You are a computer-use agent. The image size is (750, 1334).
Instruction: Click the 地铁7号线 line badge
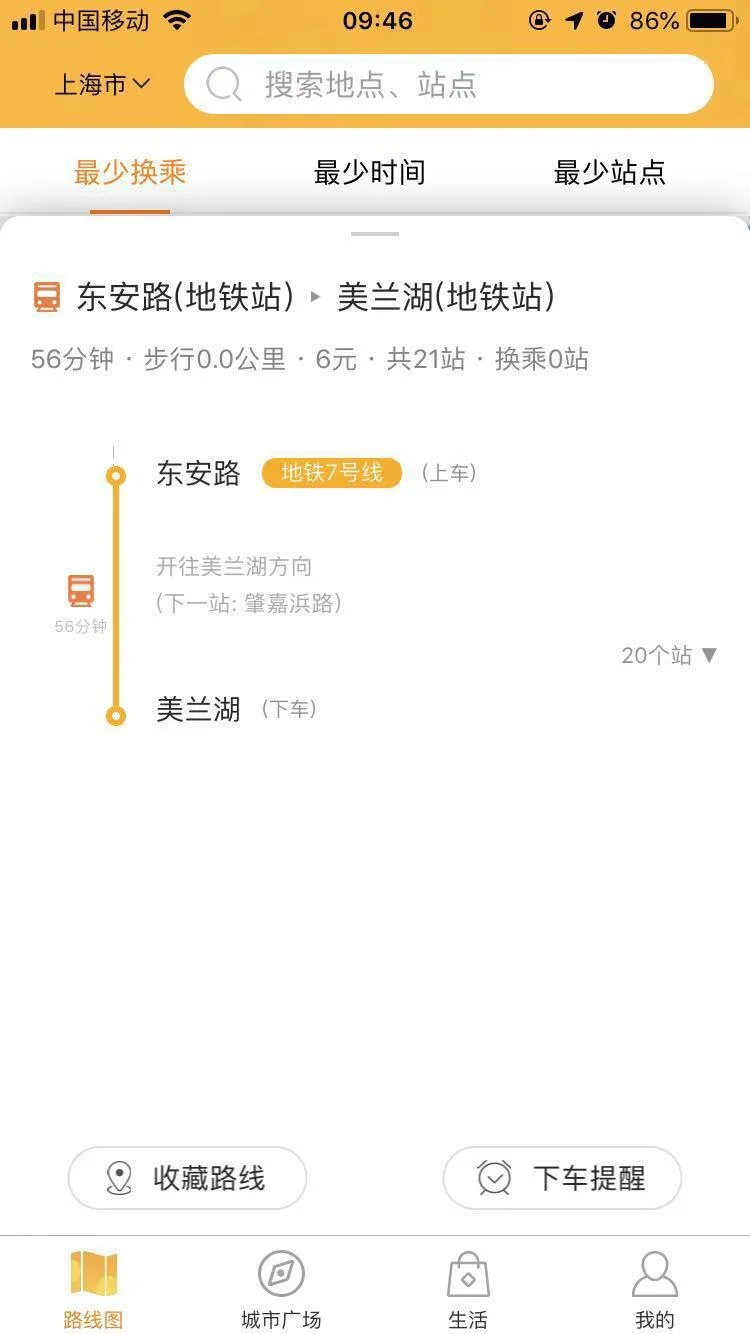(331, 473)
